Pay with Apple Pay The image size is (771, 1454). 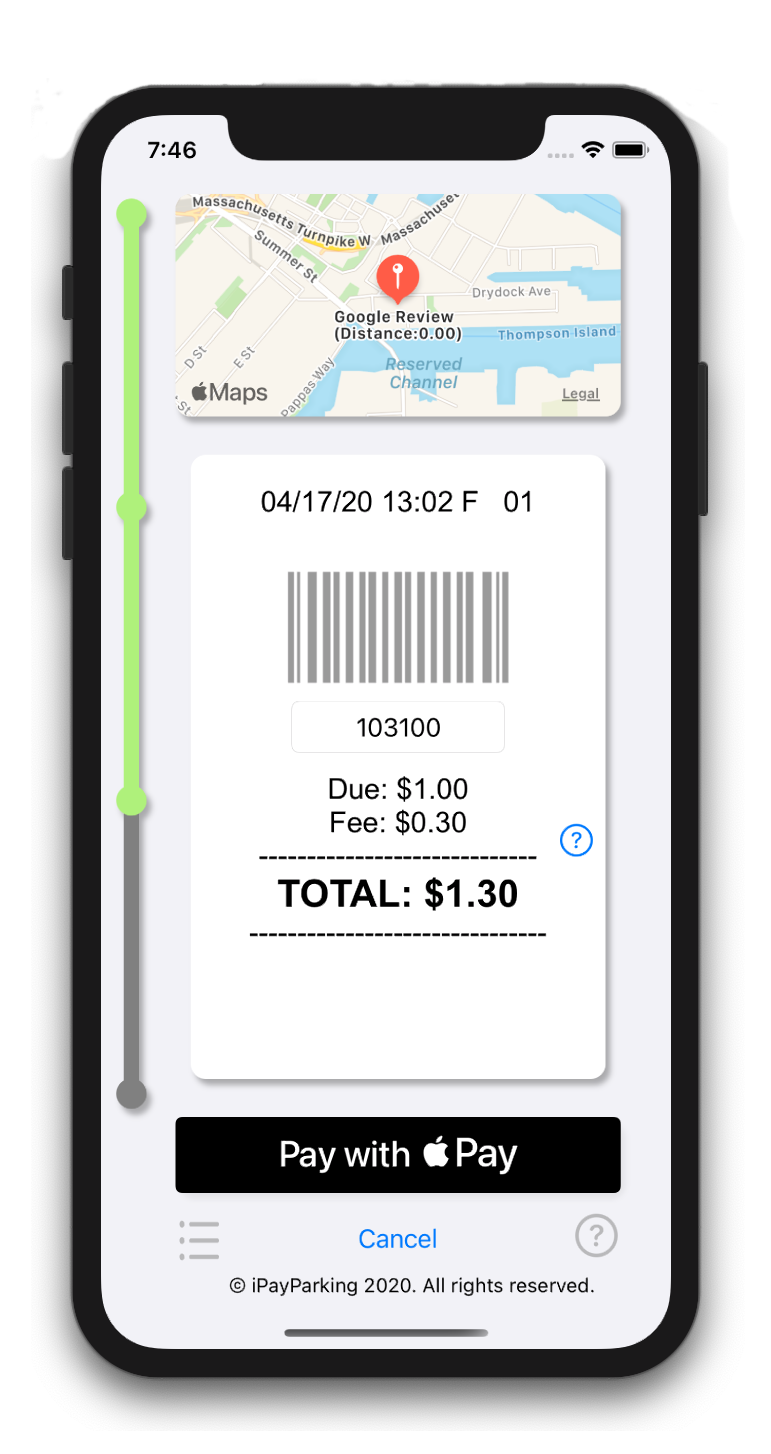tap(398, 1154)
